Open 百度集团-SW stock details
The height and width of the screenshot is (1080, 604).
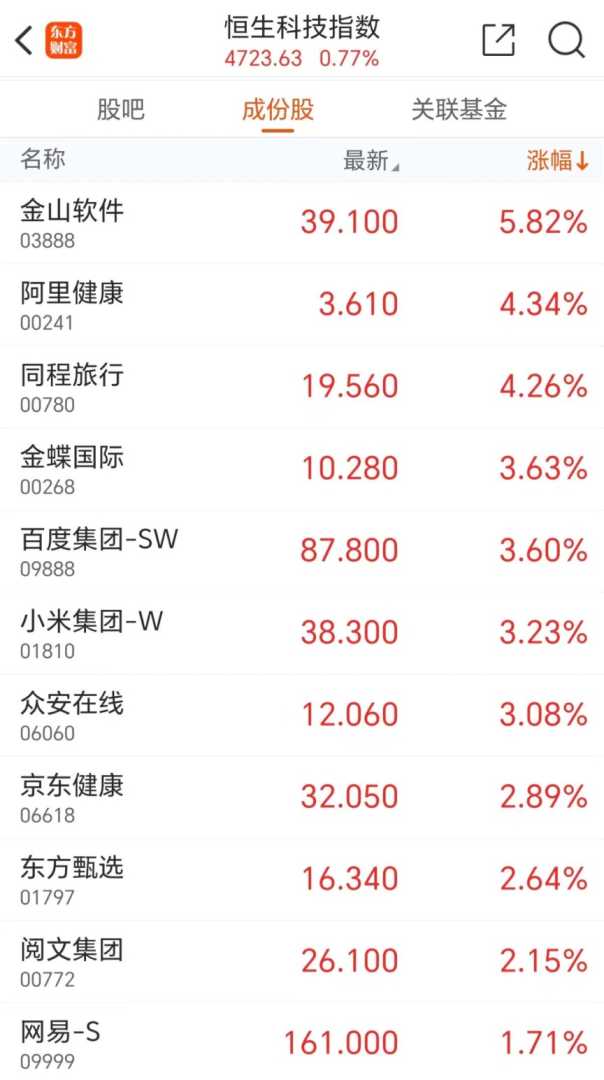(x=302, y=551)
